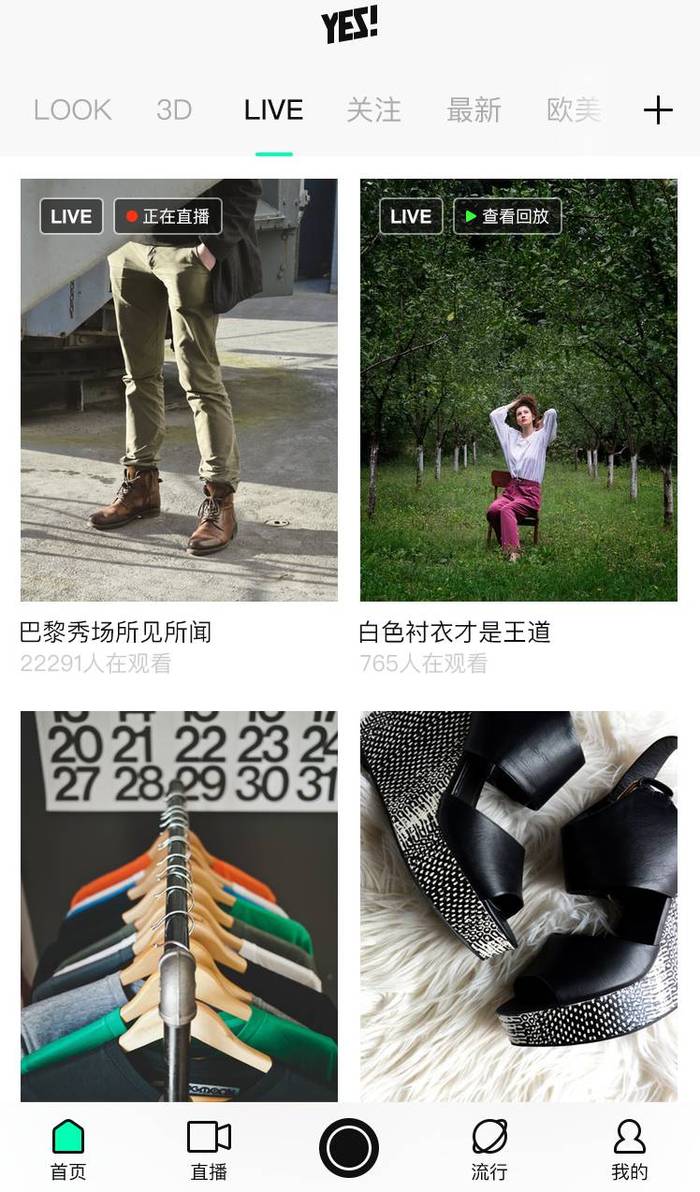Switch to the LOOK tab
The height and width of the screenshot is (1192, 700).
pos(72,110)
